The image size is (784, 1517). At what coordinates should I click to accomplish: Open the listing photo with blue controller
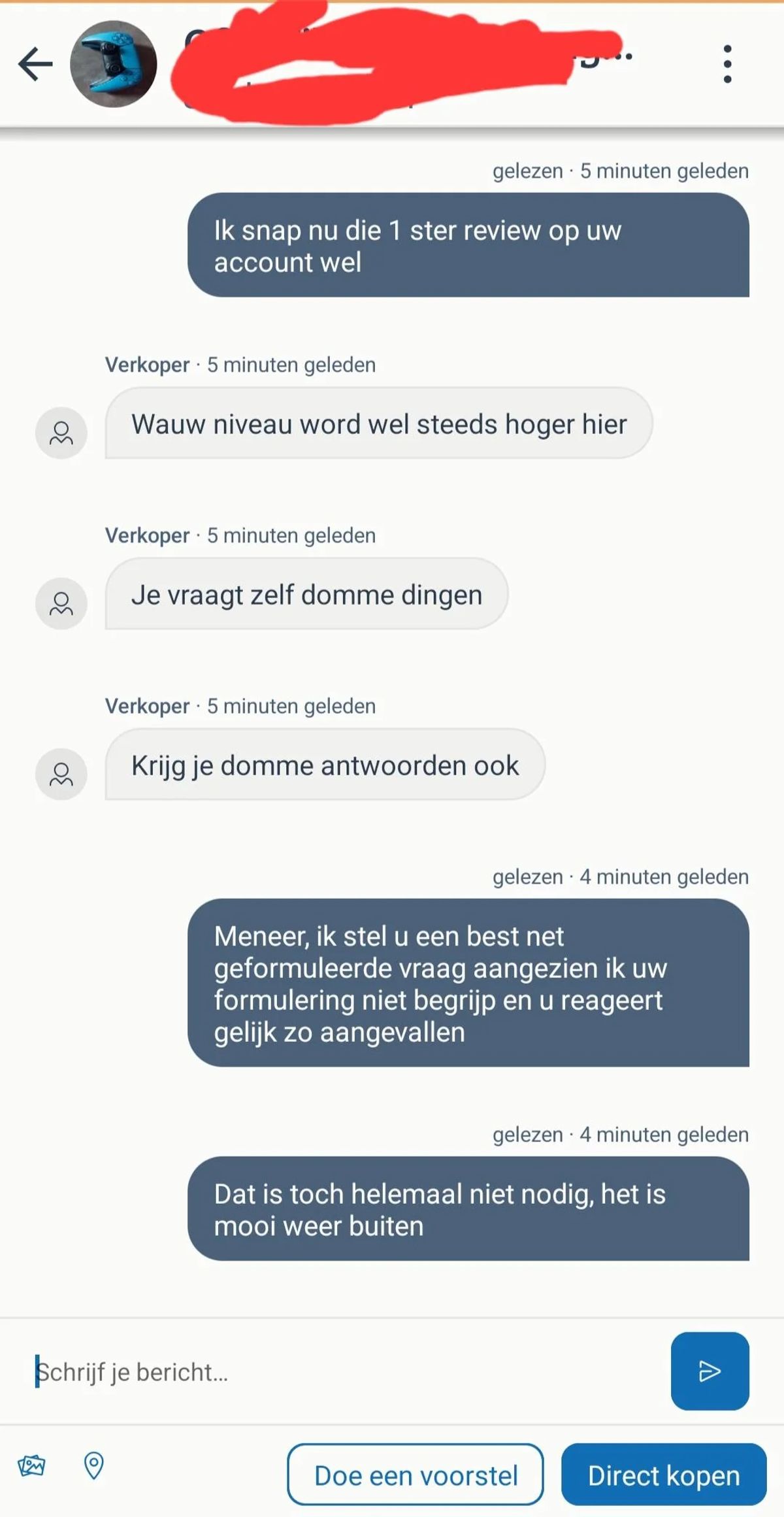pos(114,64)
